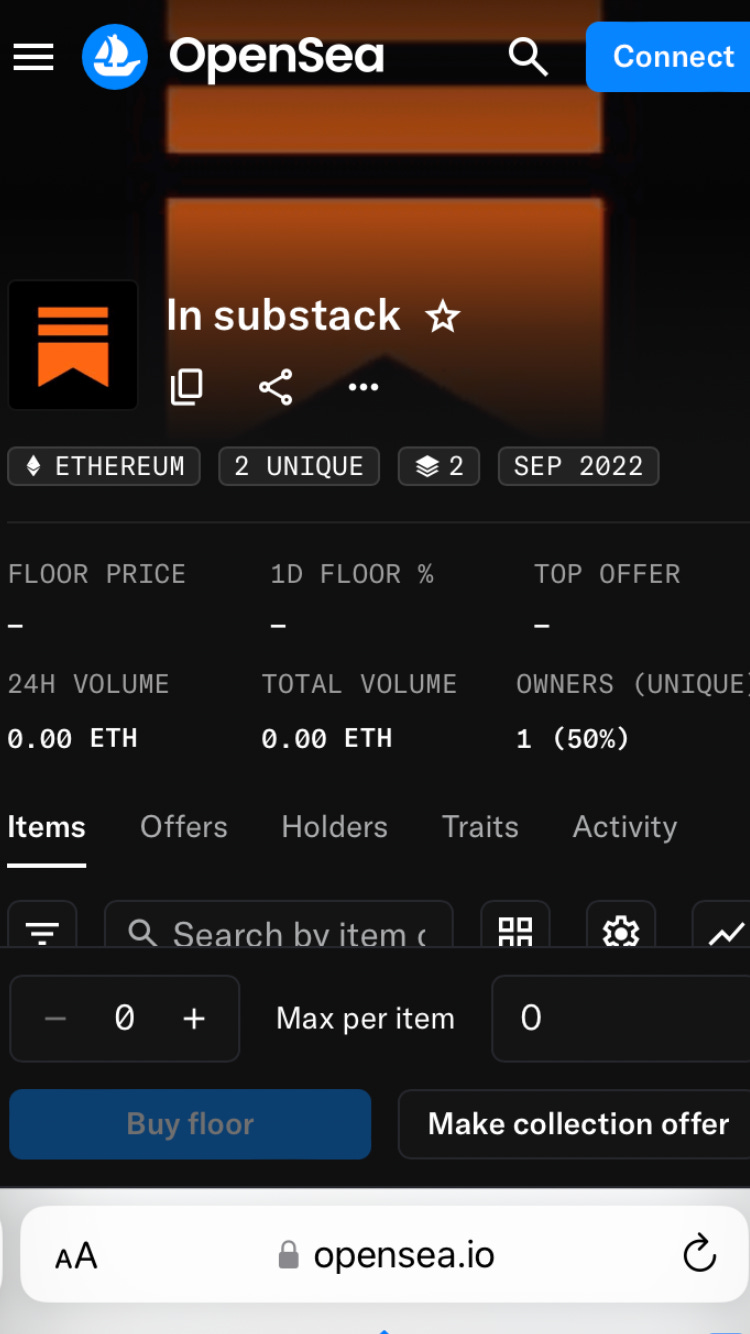Share this collection

[275, 387]
